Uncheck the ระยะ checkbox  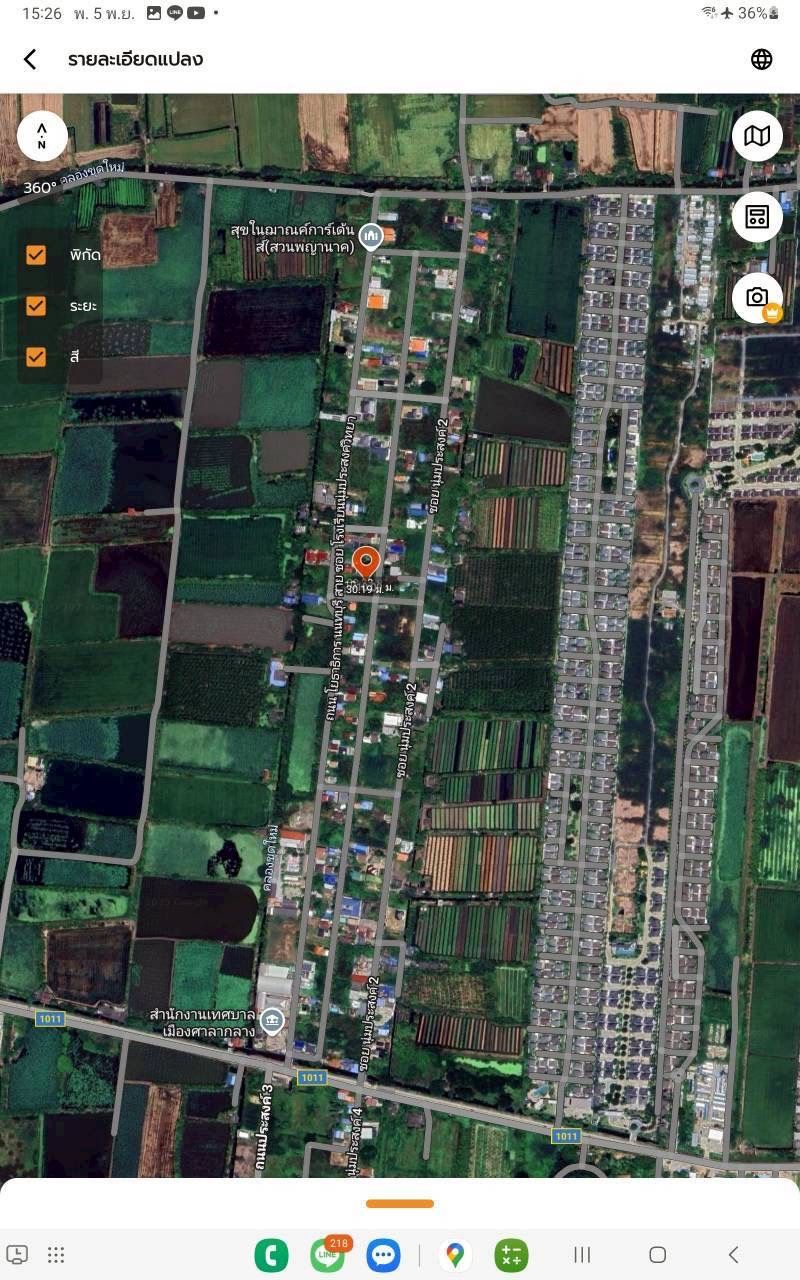tap(36, 305)
